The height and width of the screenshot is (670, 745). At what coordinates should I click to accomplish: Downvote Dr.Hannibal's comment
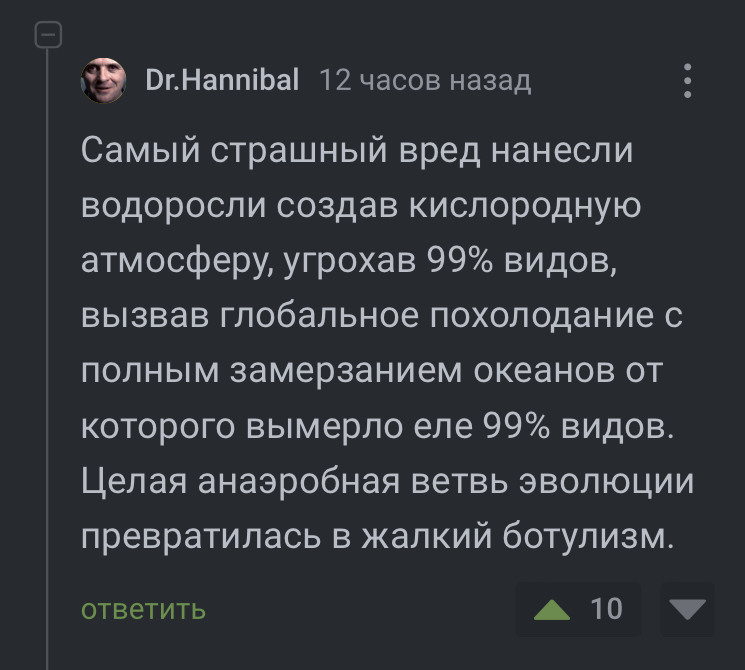pos(687,609)
